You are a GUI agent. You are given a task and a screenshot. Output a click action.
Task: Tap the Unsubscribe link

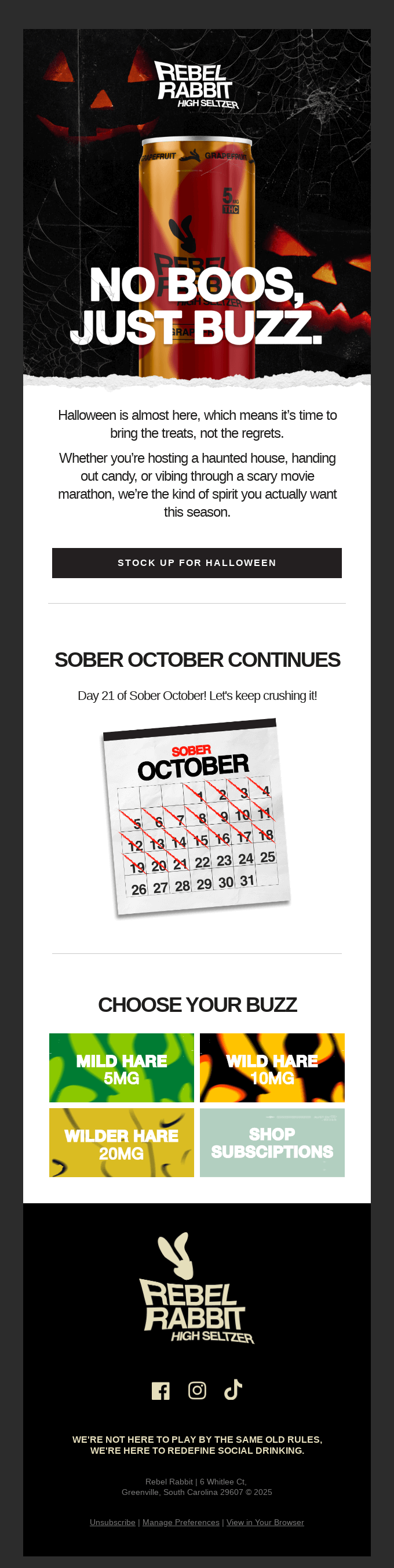112,1522
